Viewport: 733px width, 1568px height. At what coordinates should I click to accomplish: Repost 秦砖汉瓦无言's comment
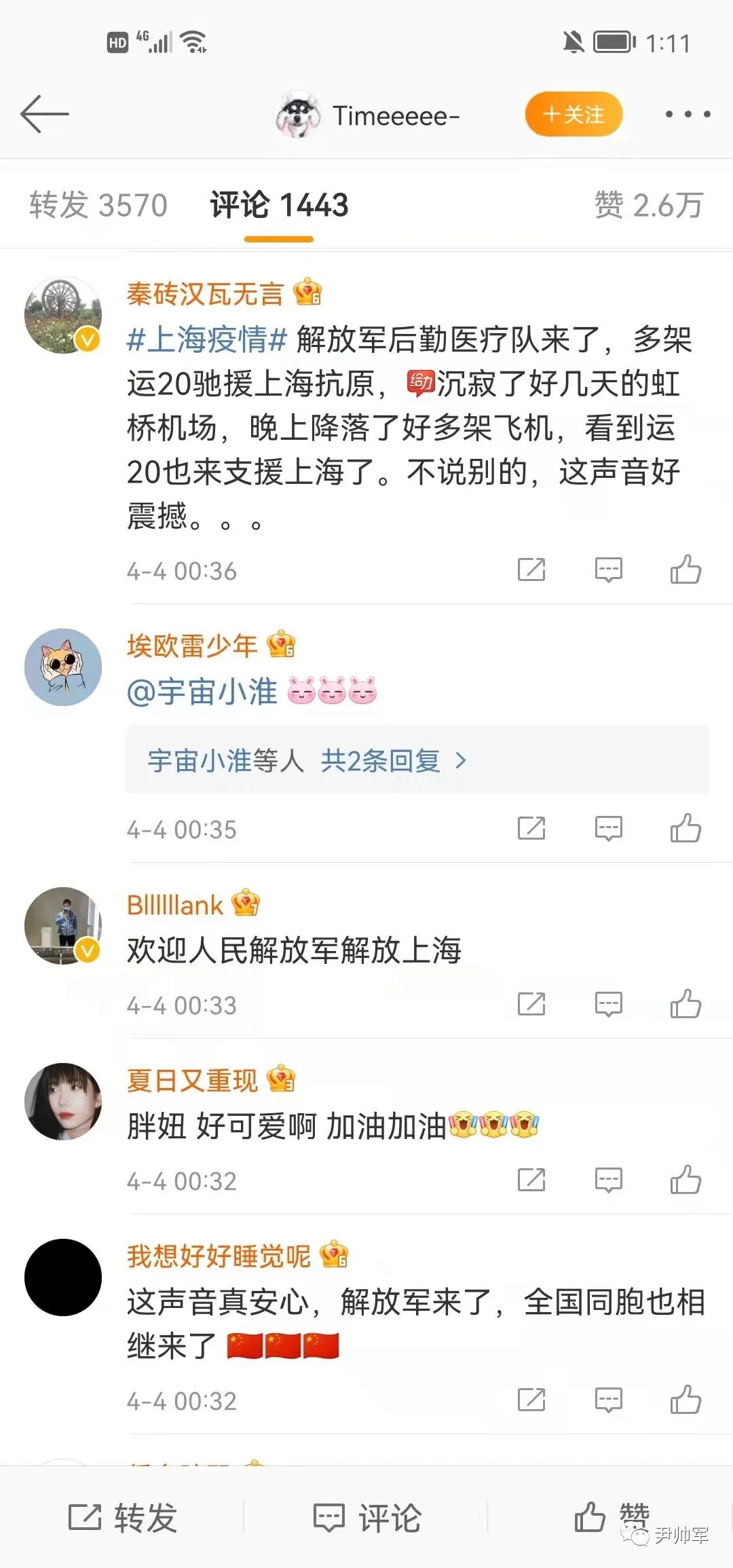(531, 570)
